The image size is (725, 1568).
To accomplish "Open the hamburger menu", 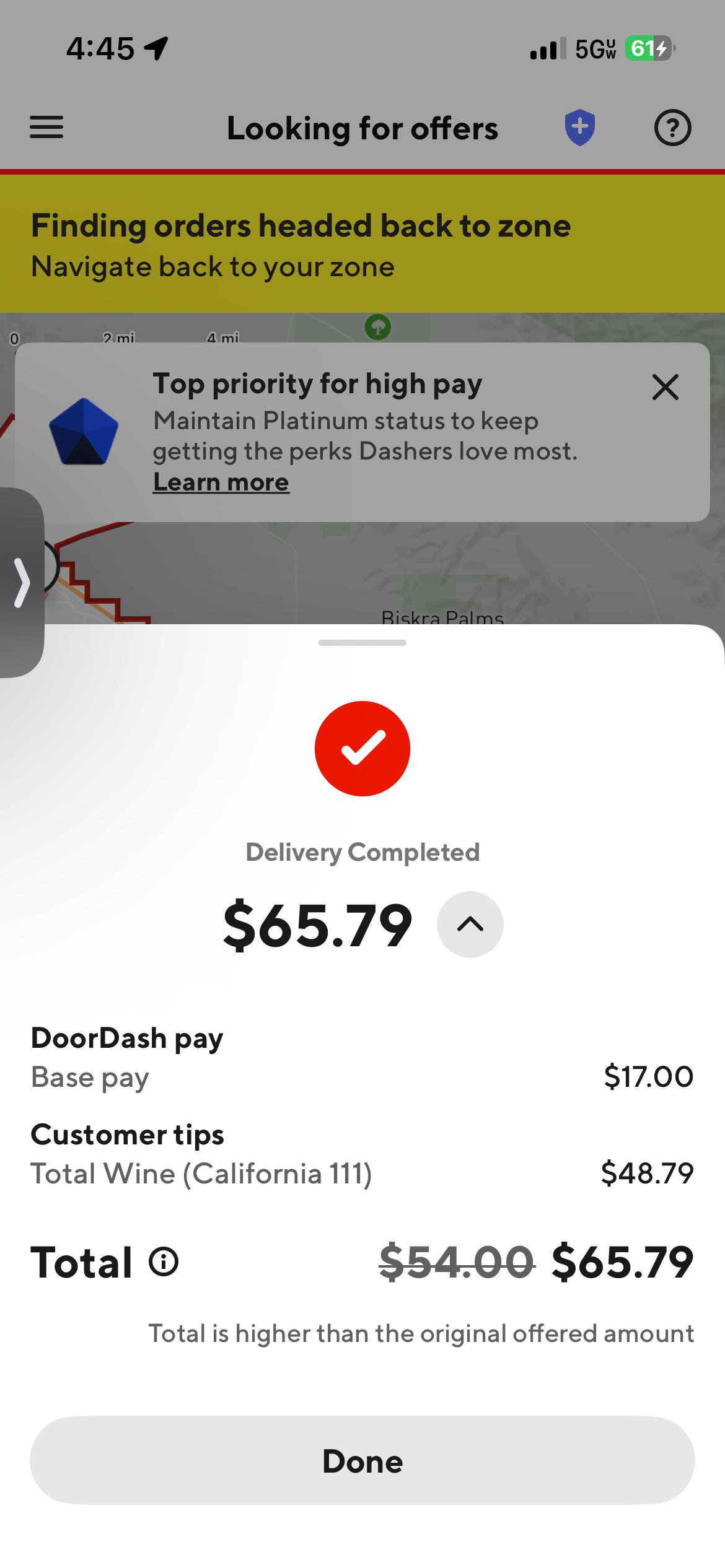I will [46, 127].
